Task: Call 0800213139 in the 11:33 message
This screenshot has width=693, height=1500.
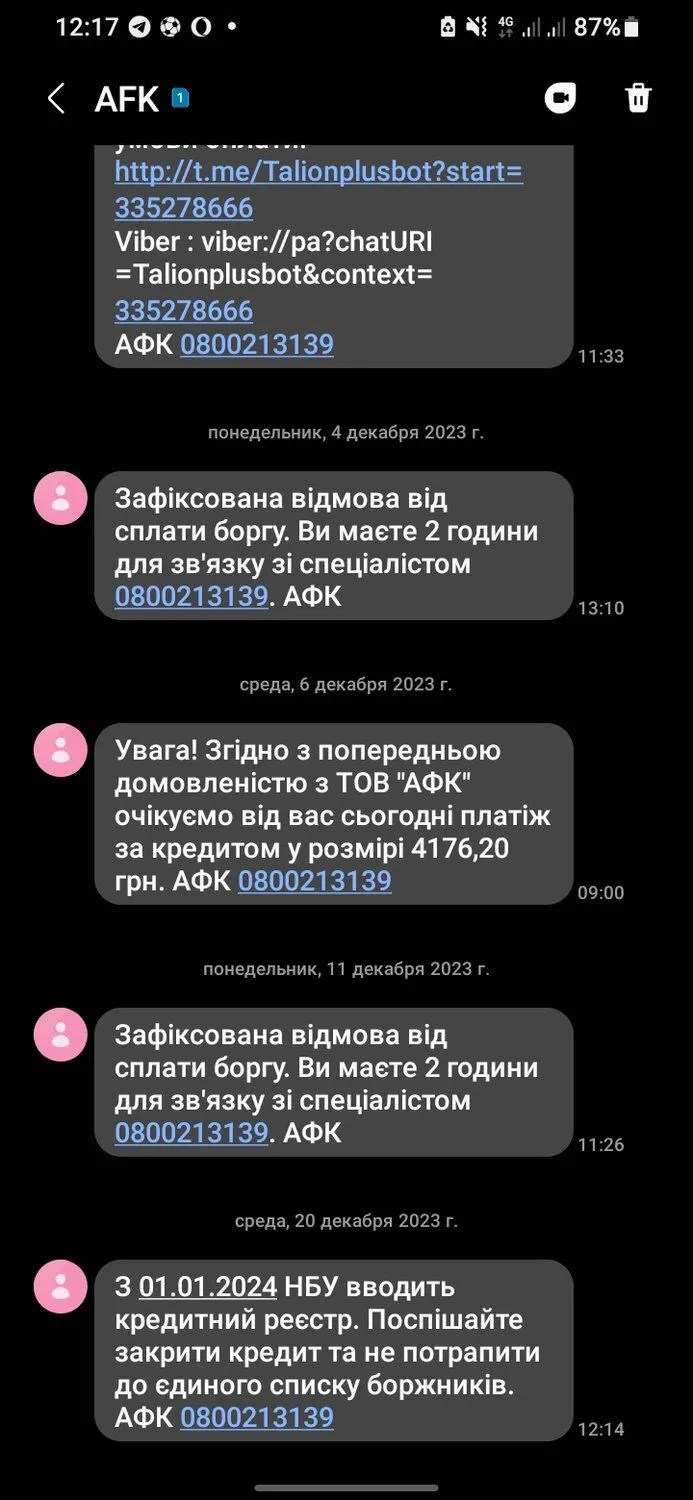Action: [x=257, y=344]
